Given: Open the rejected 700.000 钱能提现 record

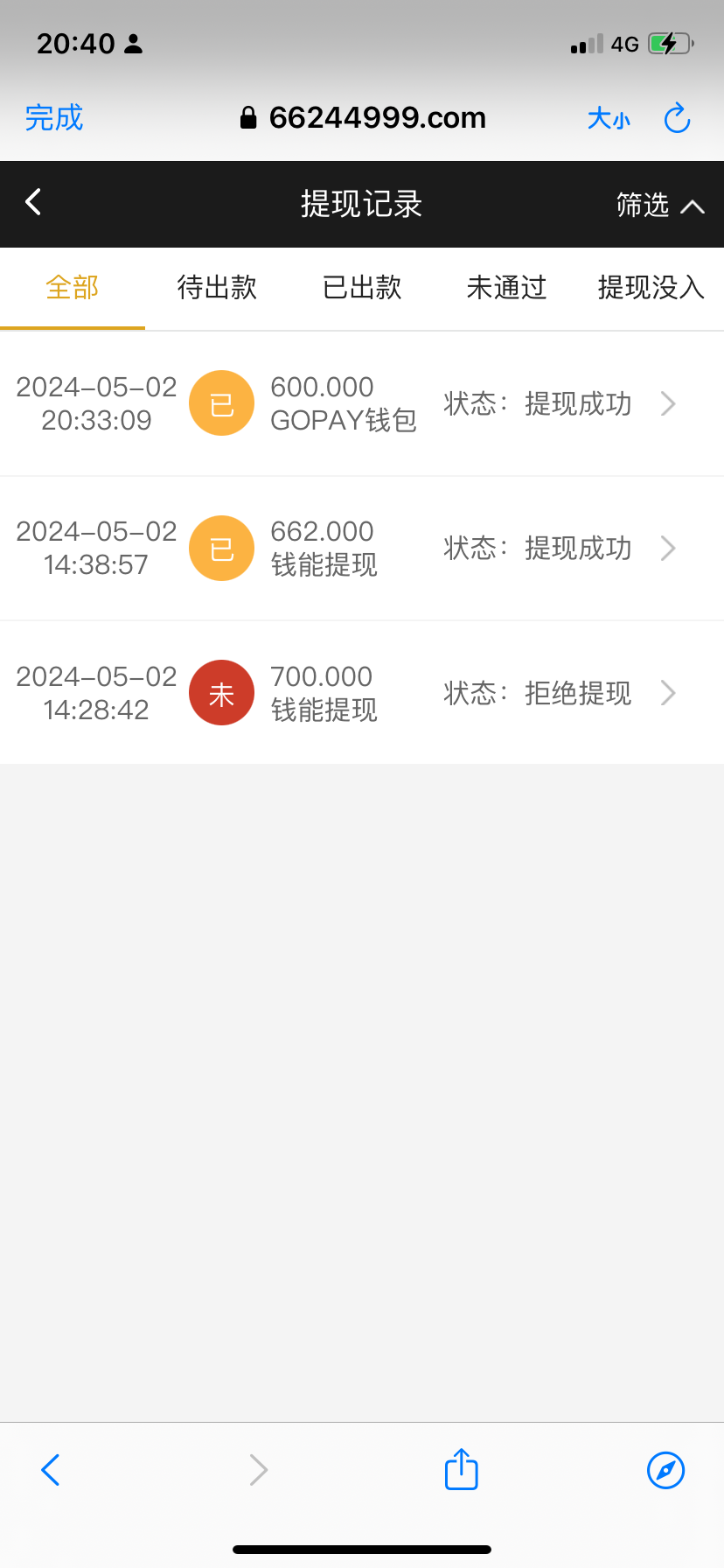Looking at the screenshot, I should click(362, 693).
